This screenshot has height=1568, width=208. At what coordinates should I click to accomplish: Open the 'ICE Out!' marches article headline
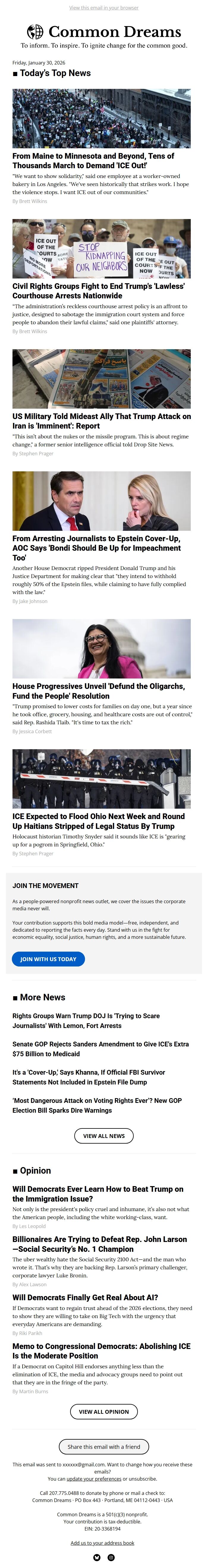pyautogui.click(x=93, y=161)
